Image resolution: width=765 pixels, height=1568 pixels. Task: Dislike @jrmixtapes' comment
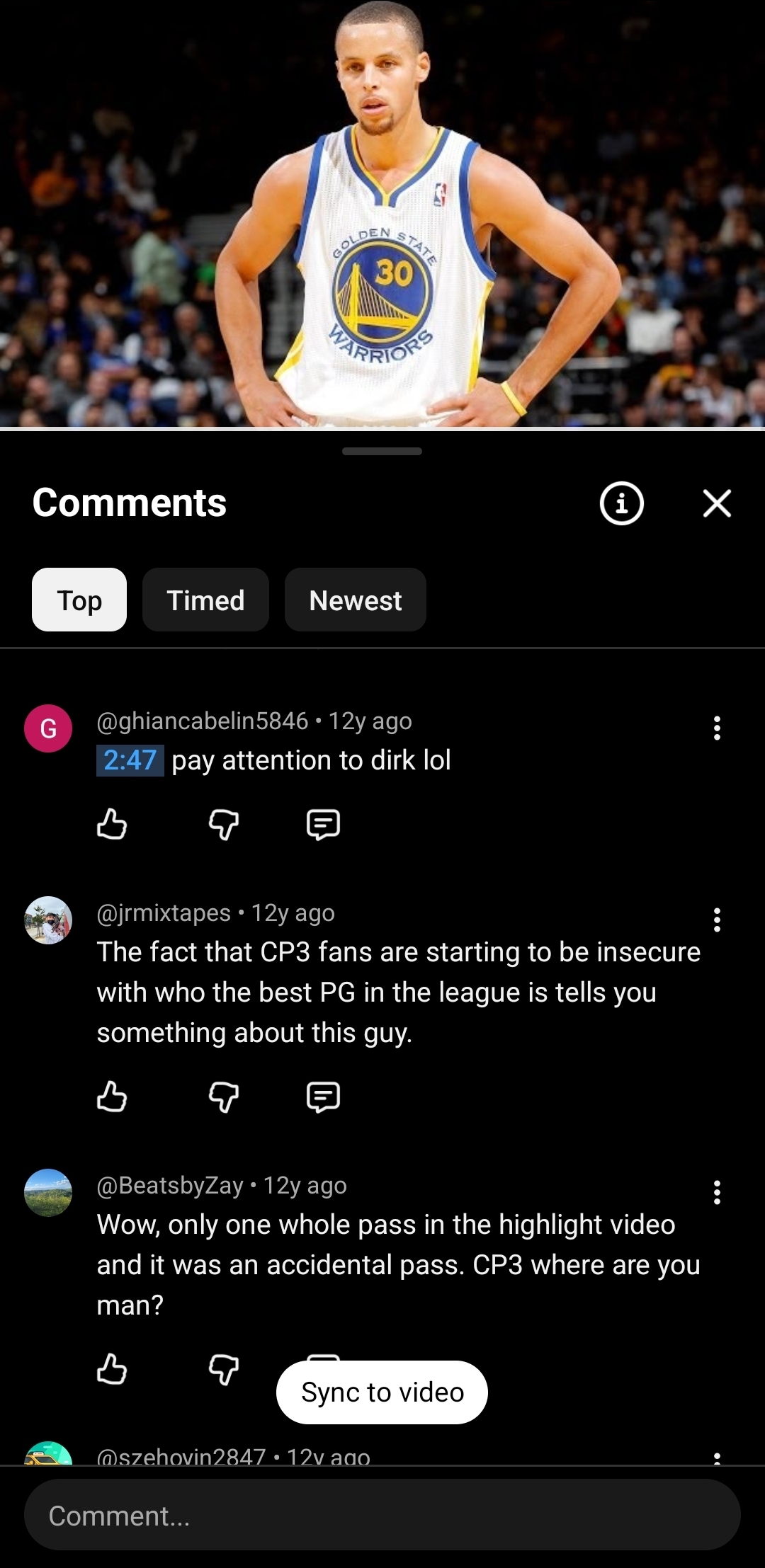tap(224, 1097)
